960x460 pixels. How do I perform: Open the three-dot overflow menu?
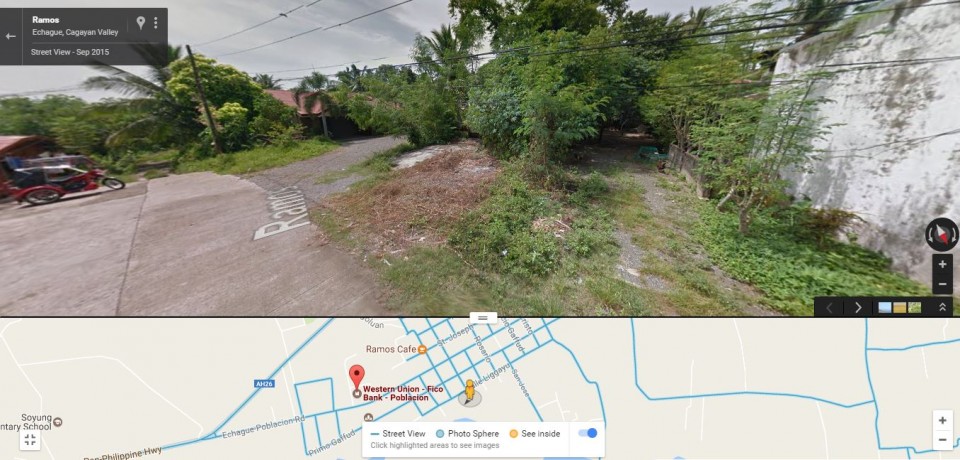click(x=156, y=23)
